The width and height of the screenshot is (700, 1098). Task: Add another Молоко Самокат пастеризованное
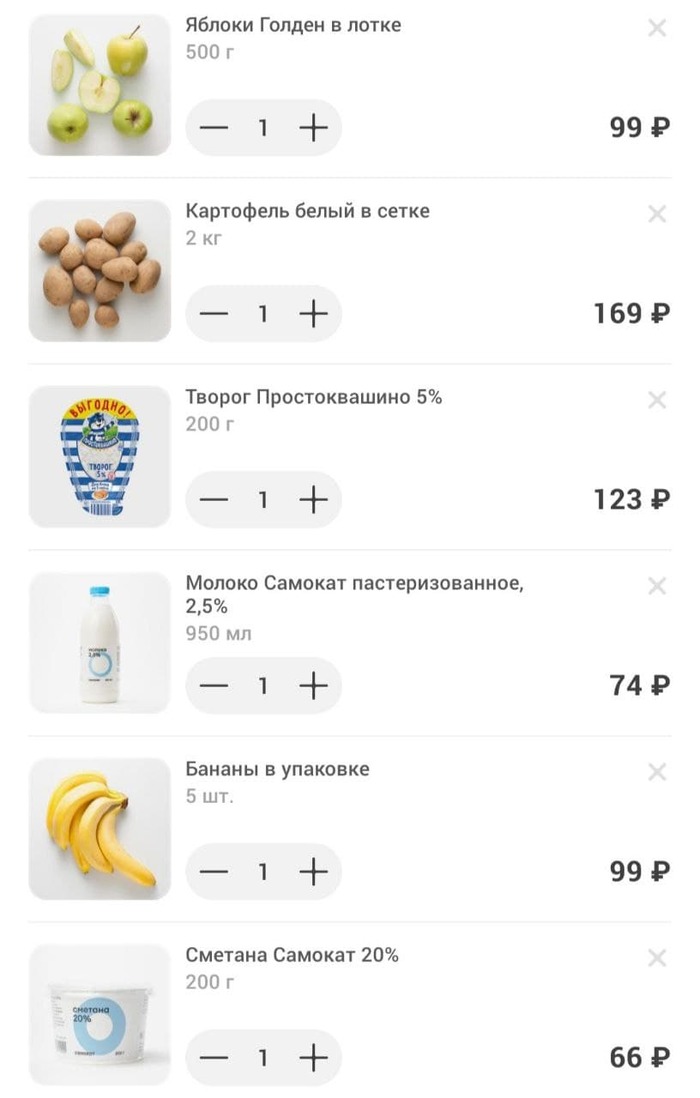click(x=314, y=686)
